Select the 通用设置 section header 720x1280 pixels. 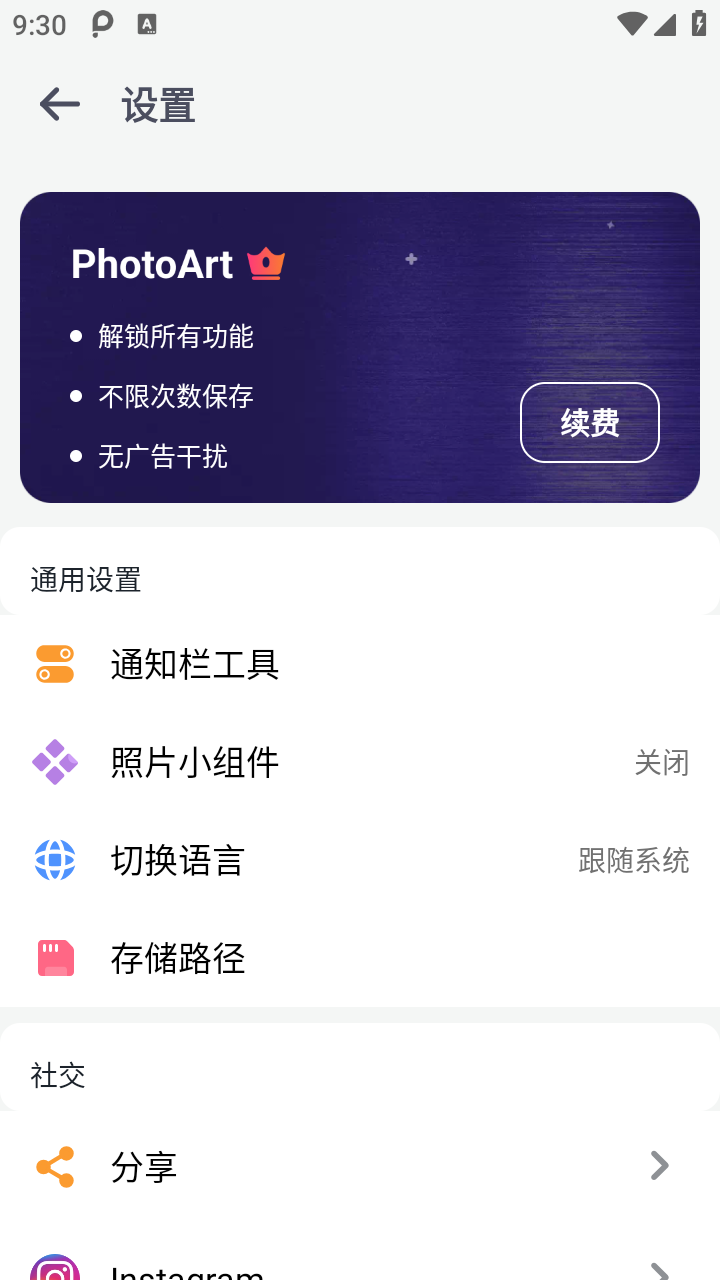pyautogui.click(x=85, y=579)
